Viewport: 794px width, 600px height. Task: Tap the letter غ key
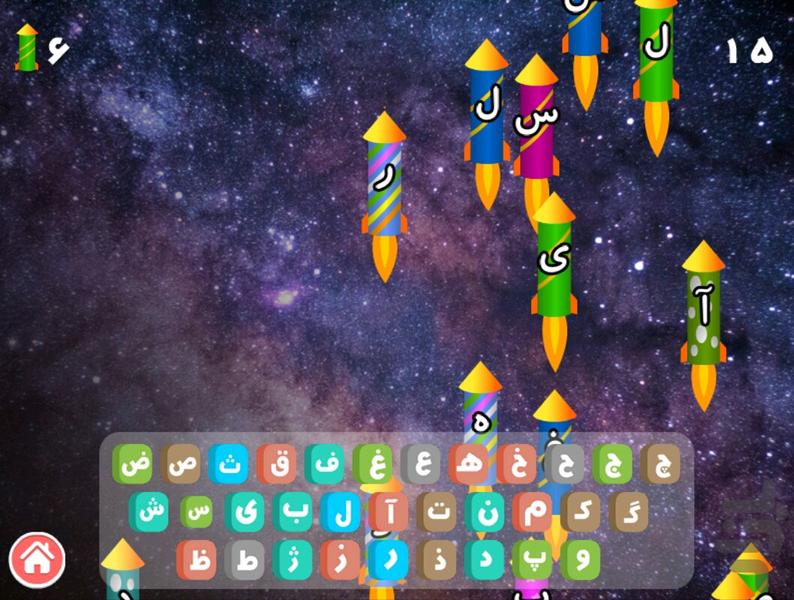(x=372, y=464)
